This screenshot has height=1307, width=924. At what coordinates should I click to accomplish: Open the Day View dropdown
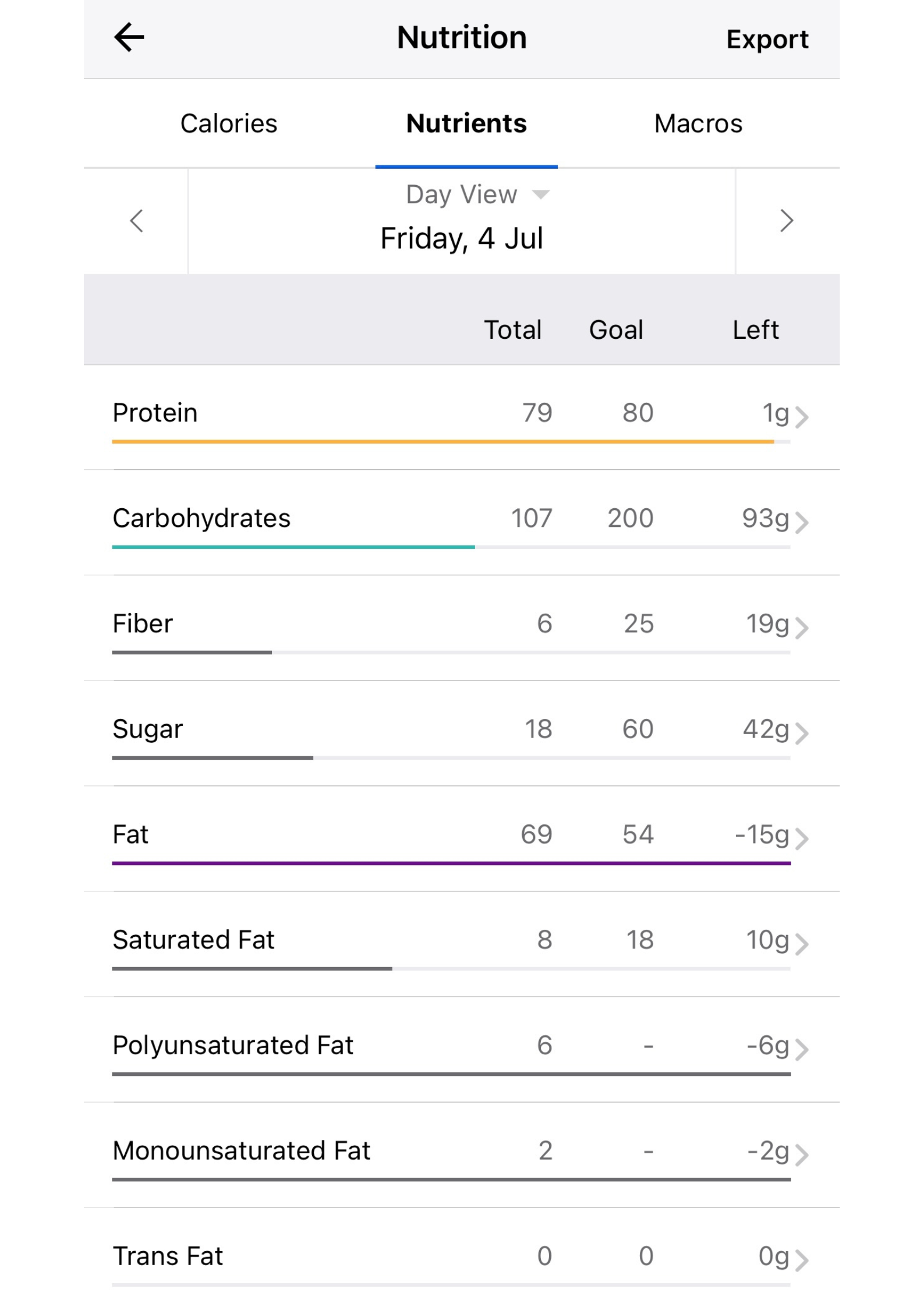point(477,194)
